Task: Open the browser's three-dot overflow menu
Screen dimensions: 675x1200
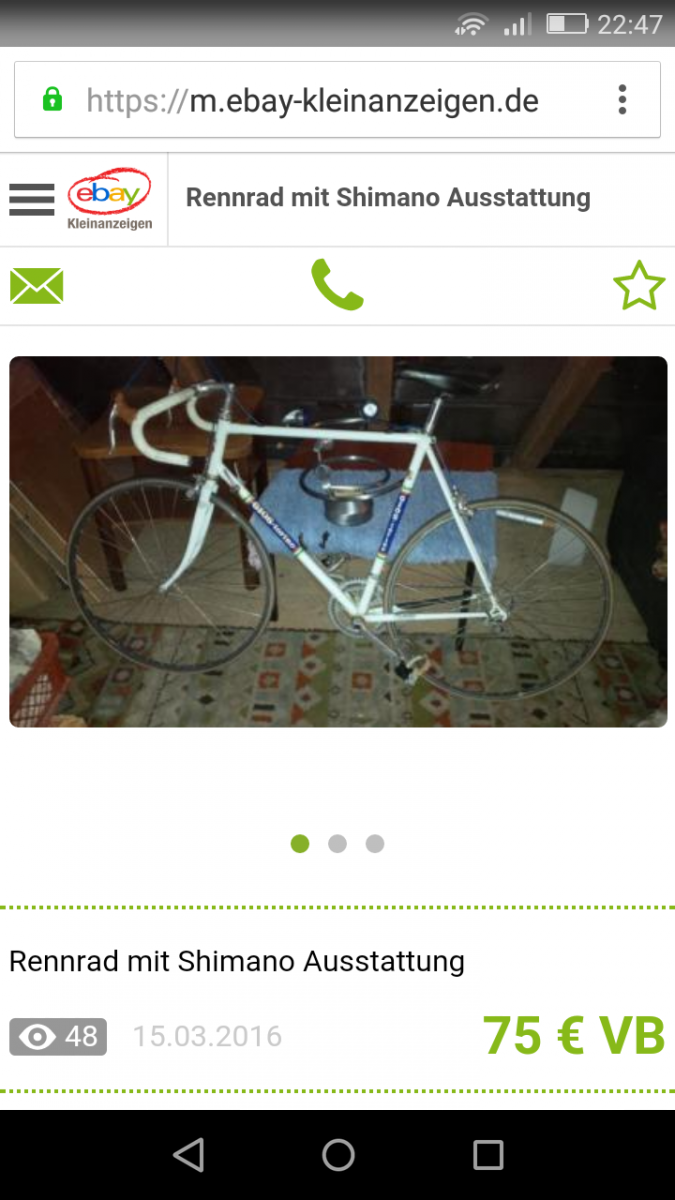Action: click(622, 100)
